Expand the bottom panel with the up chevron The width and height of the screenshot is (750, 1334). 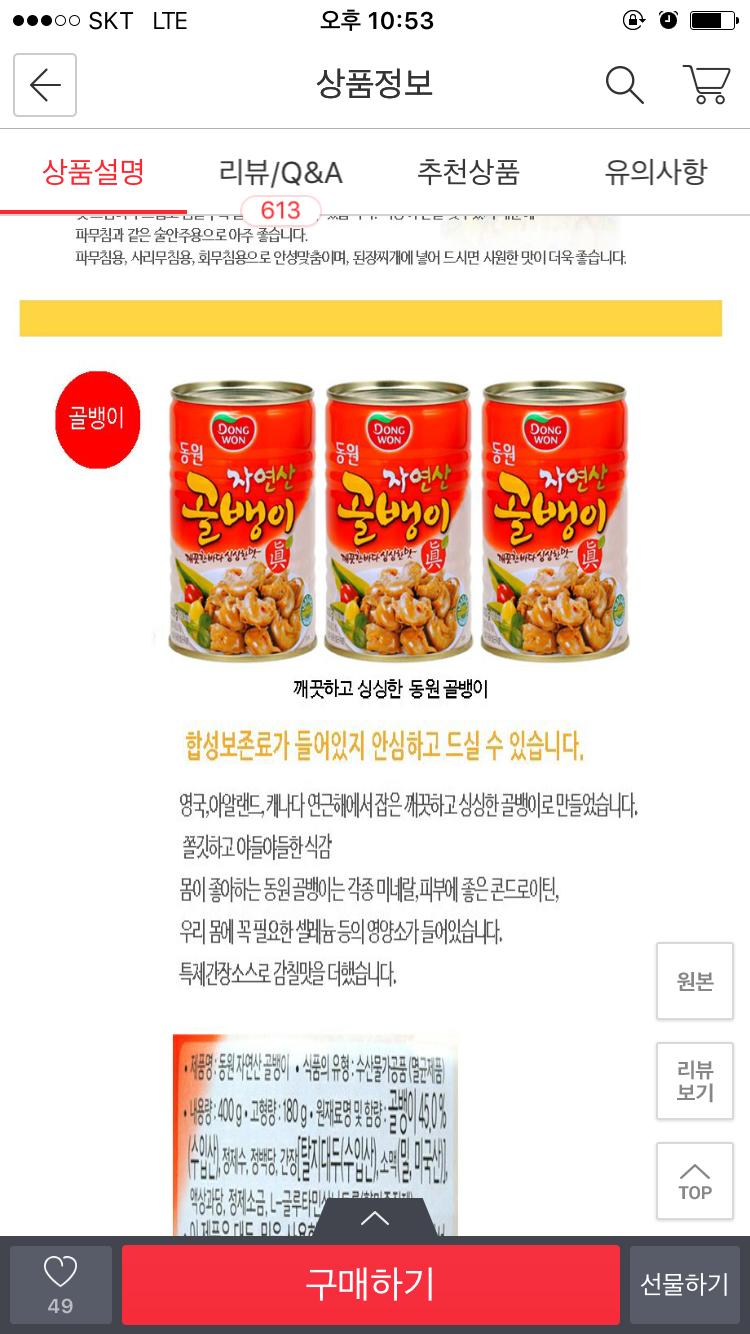coord(375,1218)
